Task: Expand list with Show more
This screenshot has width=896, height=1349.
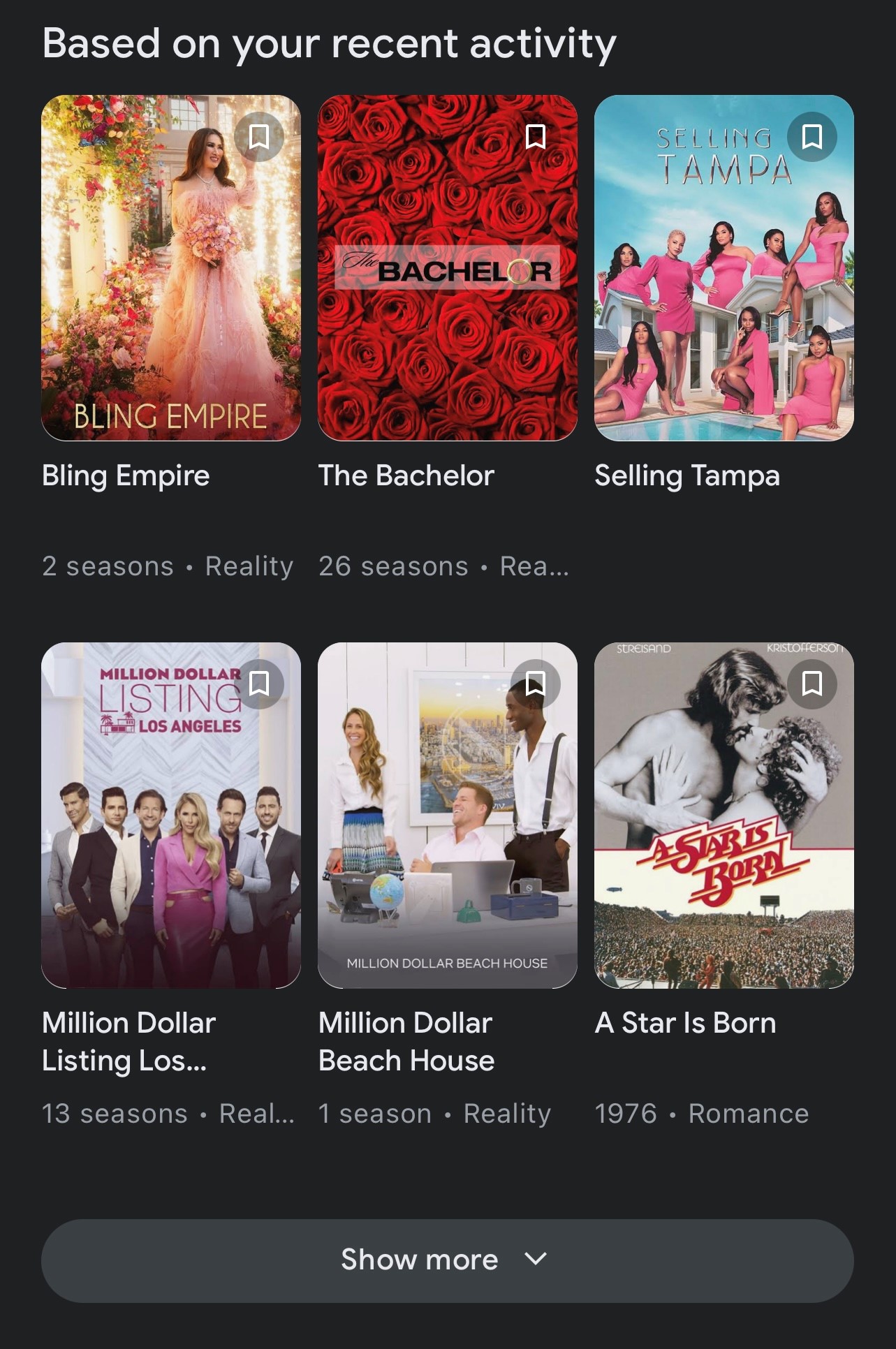Action: pyautogui.click(x=448, y=1260)
